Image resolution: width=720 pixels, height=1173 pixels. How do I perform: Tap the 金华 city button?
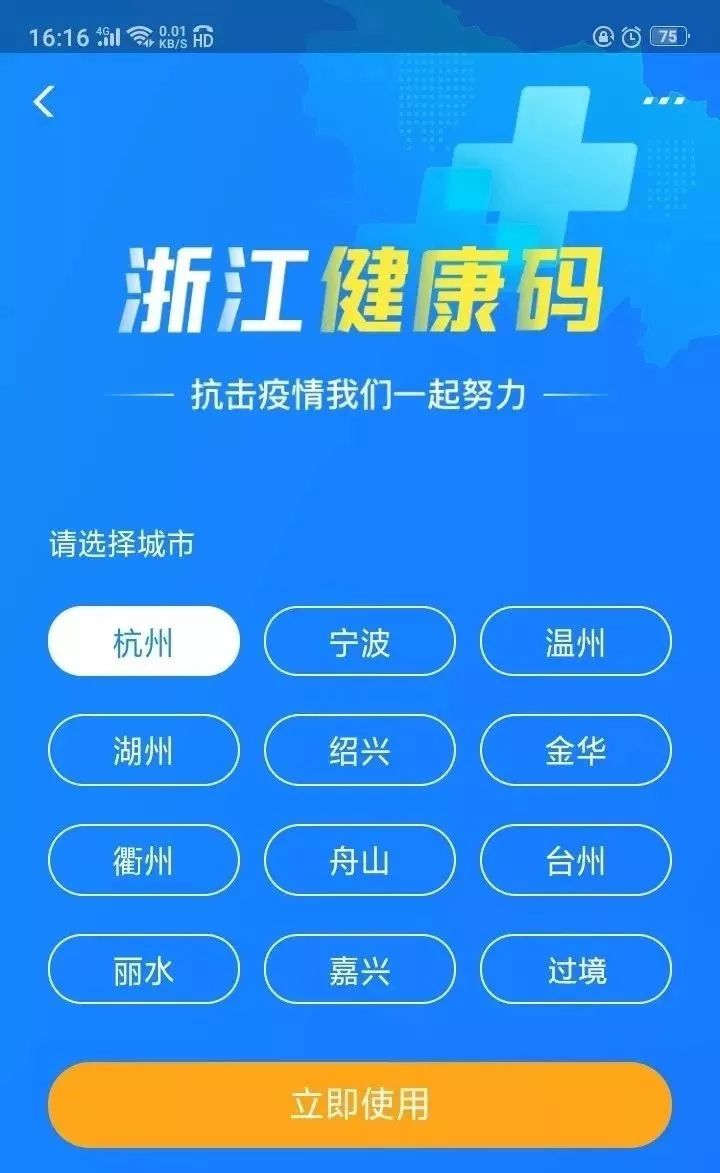tap(576, 750)
